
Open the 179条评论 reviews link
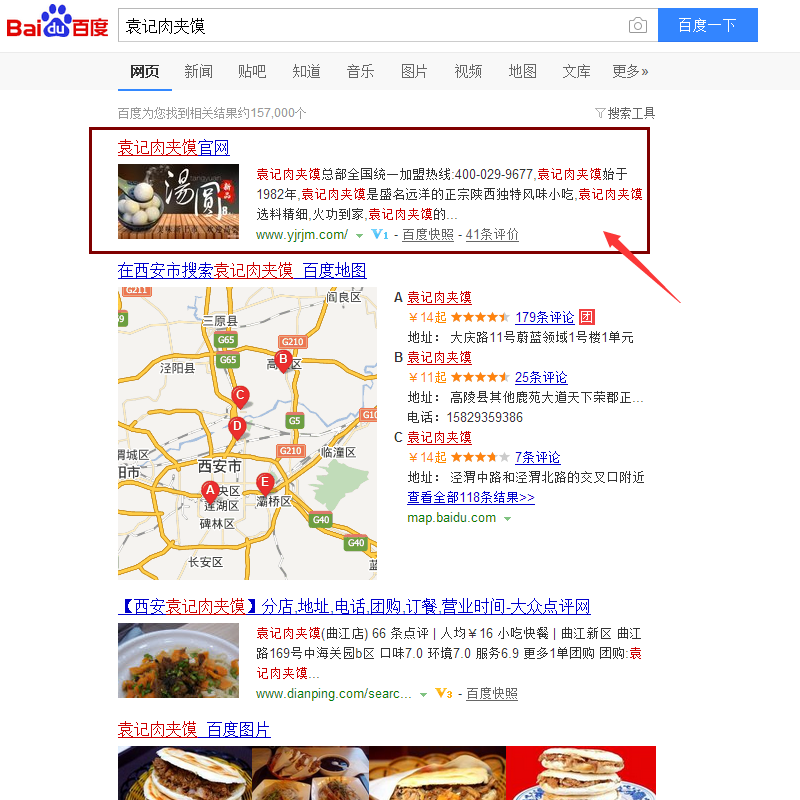pos(545,317)
